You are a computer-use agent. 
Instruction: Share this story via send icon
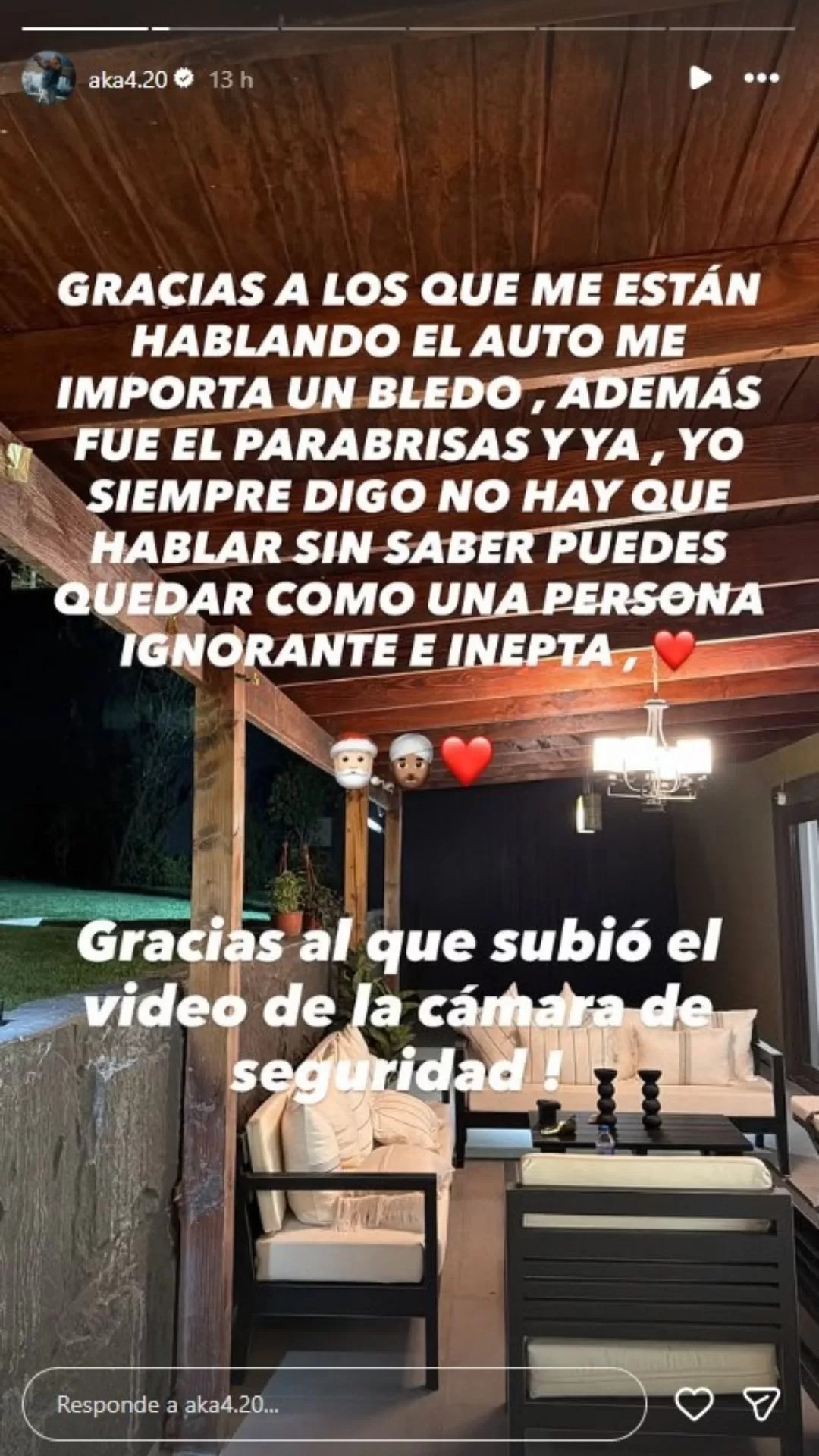point(761,1404)
